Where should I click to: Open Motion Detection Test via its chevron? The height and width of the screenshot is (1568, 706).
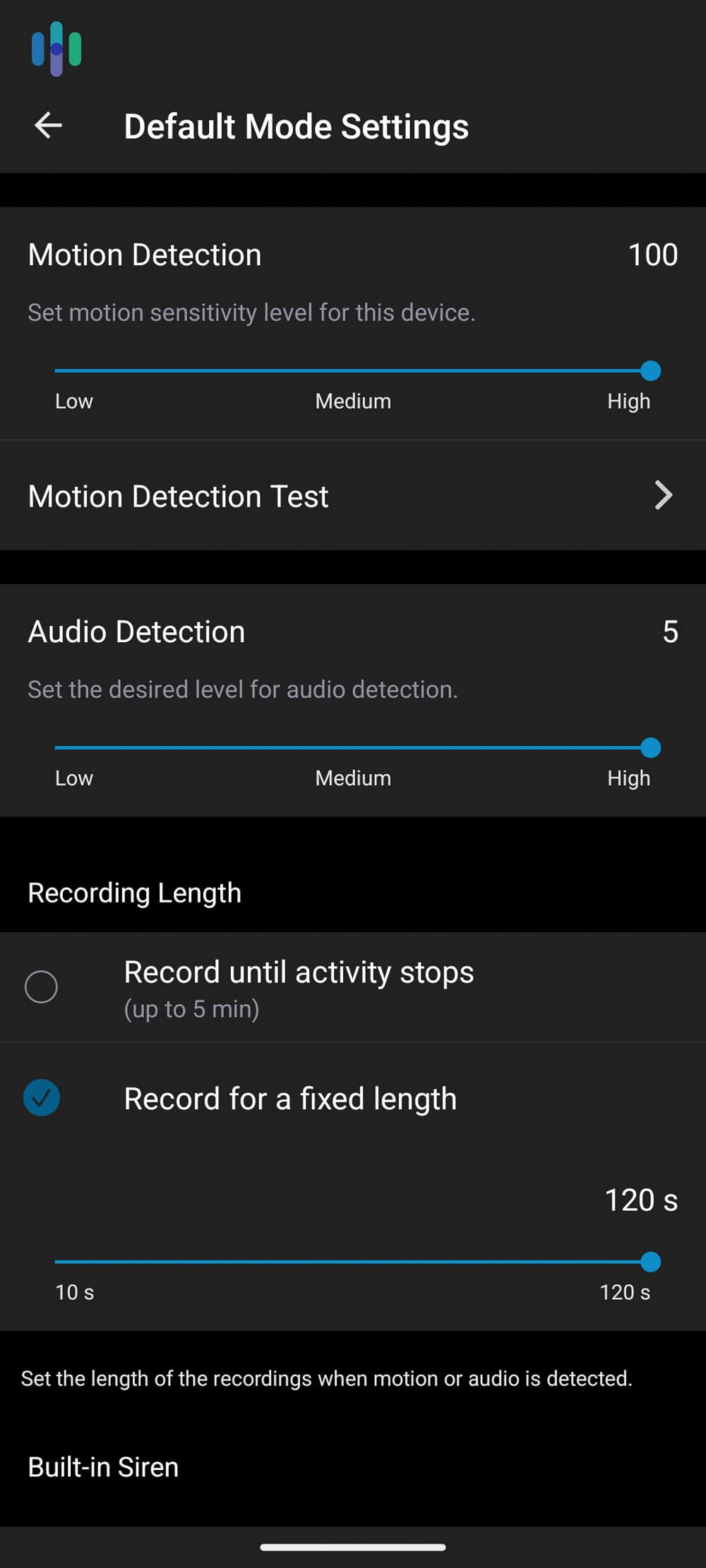664,495
